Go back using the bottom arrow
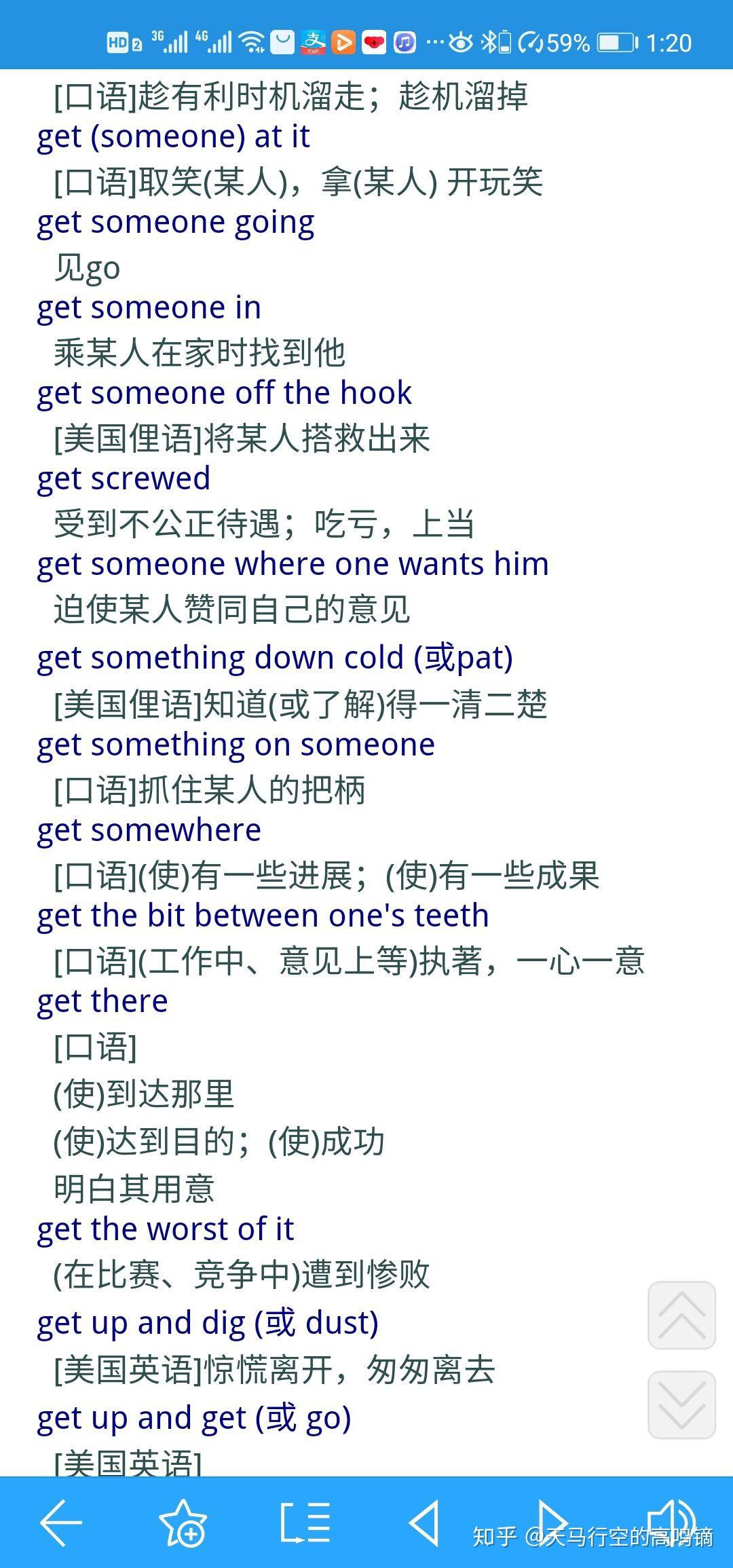The image size is (733, 1568). pyautogui.click(x=61, y=1523)
